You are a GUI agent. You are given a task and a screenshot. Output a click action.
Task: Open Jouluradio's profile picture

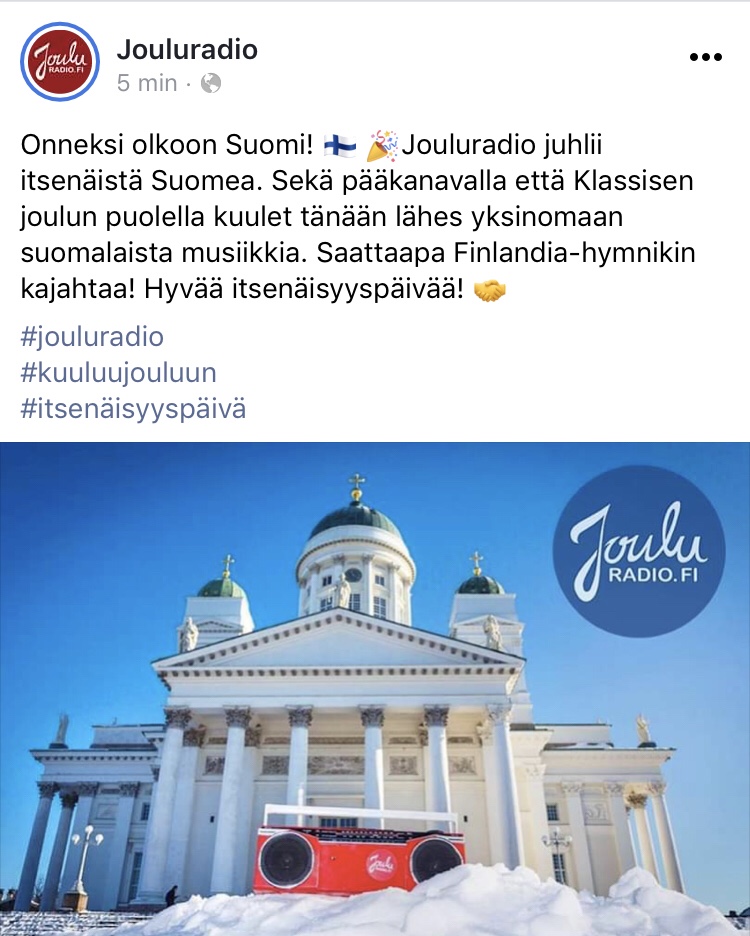[x=60, y=61]
